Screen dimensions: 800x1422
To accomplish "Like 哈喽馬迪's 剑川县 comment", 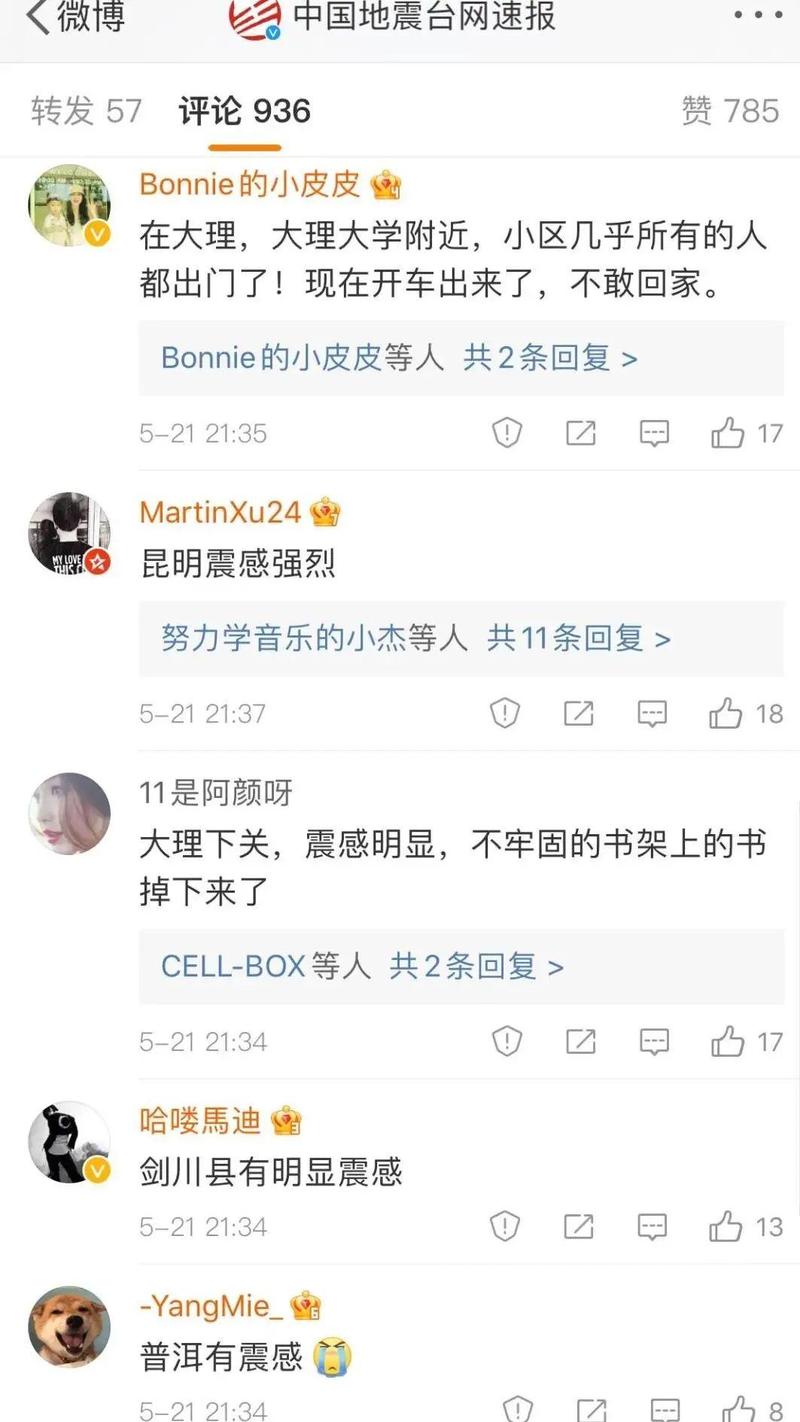I will pyautogui.click(x=728, y=1226).
